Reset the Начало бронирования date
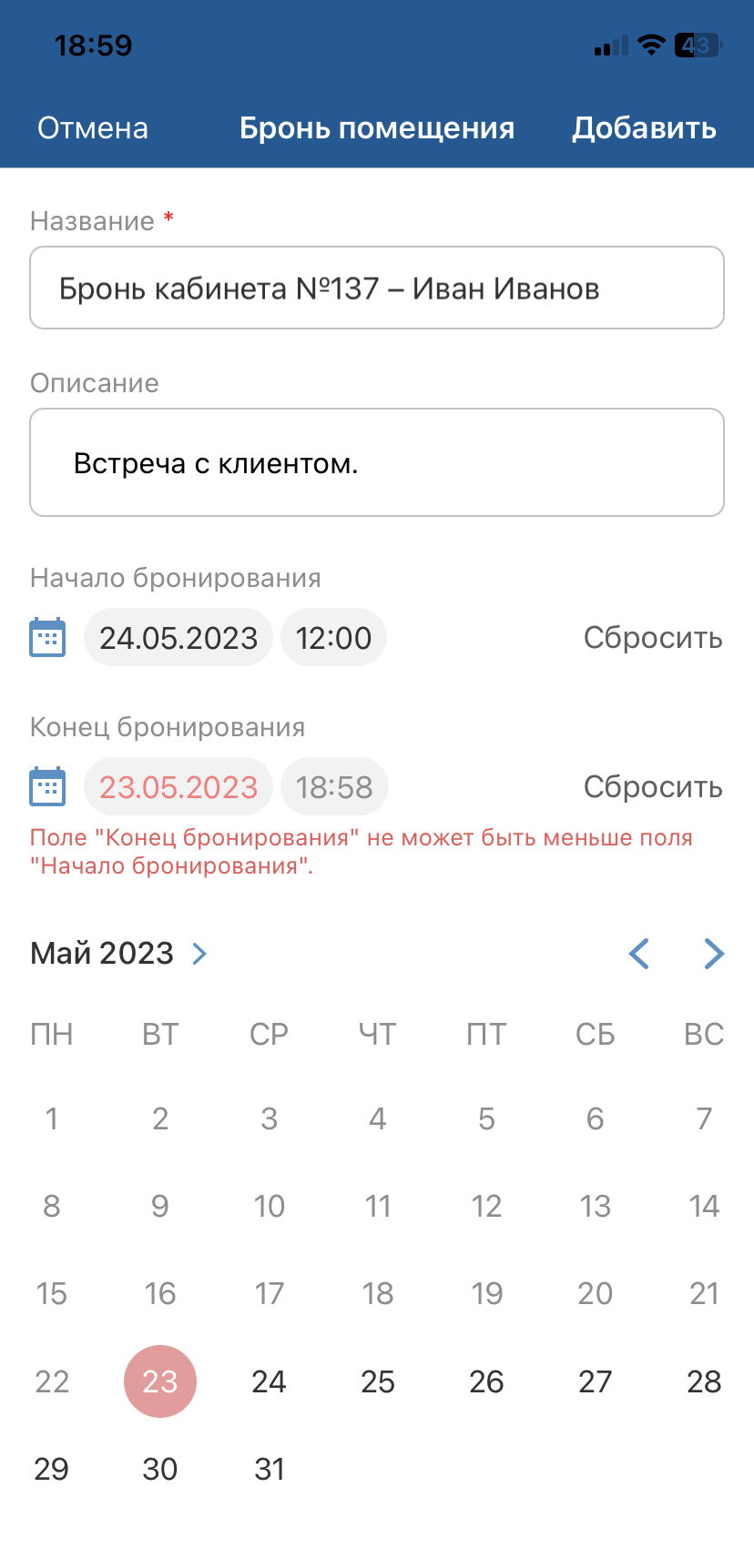This screenshot has height=1568, width=754. pos(652,638)
